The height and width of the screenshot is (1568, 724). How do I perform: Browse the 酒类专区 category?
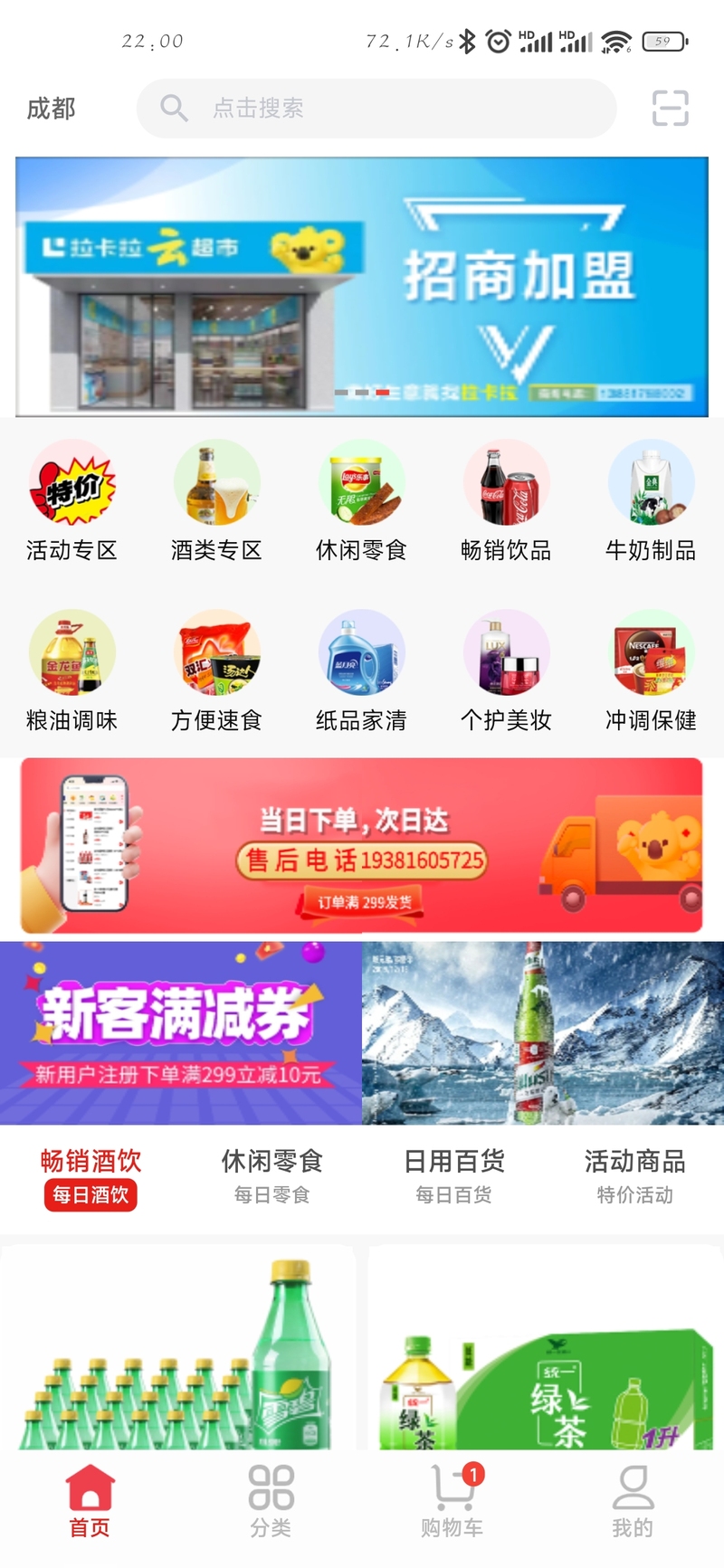[217, 500]
